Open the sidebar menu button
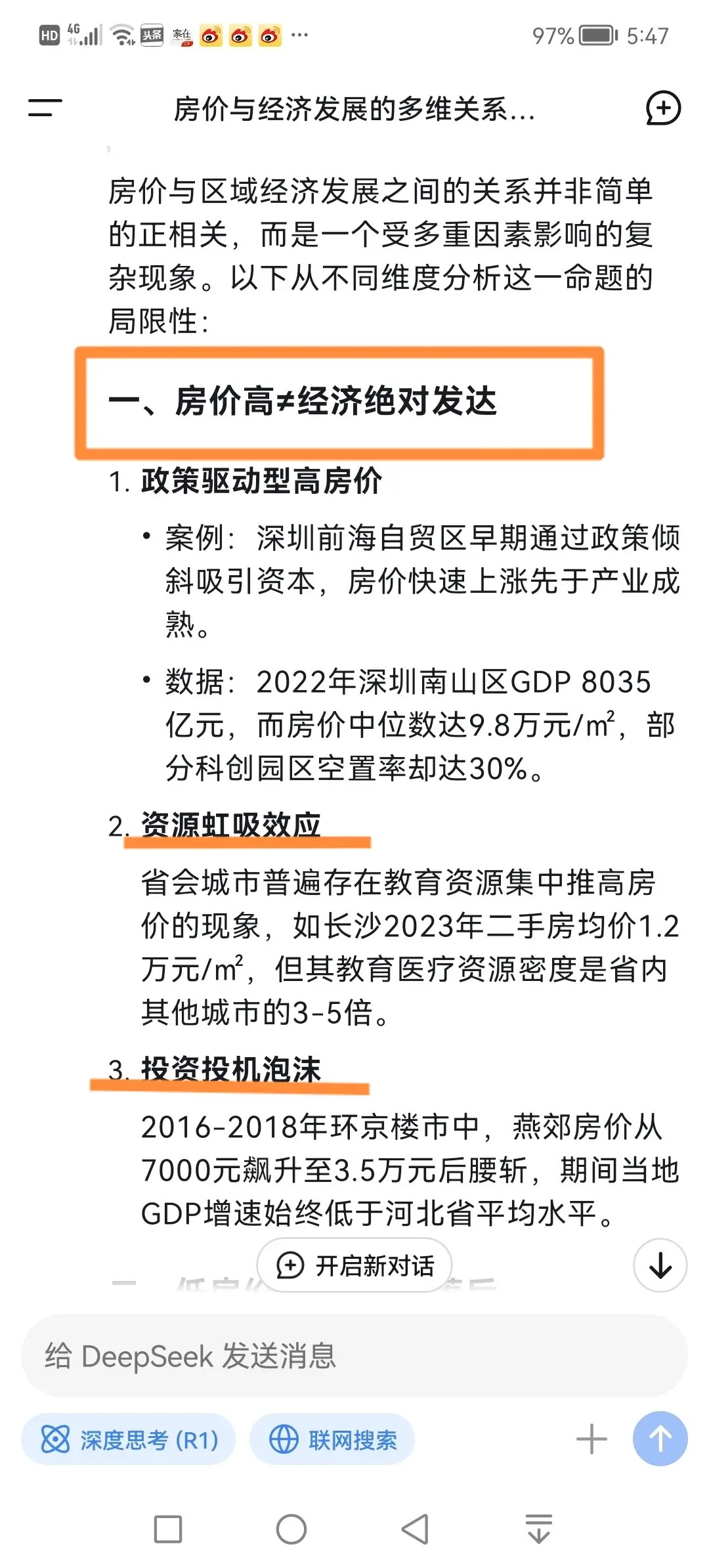The width and height of the screenshot is (709, 1568). (x=45, y=108)
